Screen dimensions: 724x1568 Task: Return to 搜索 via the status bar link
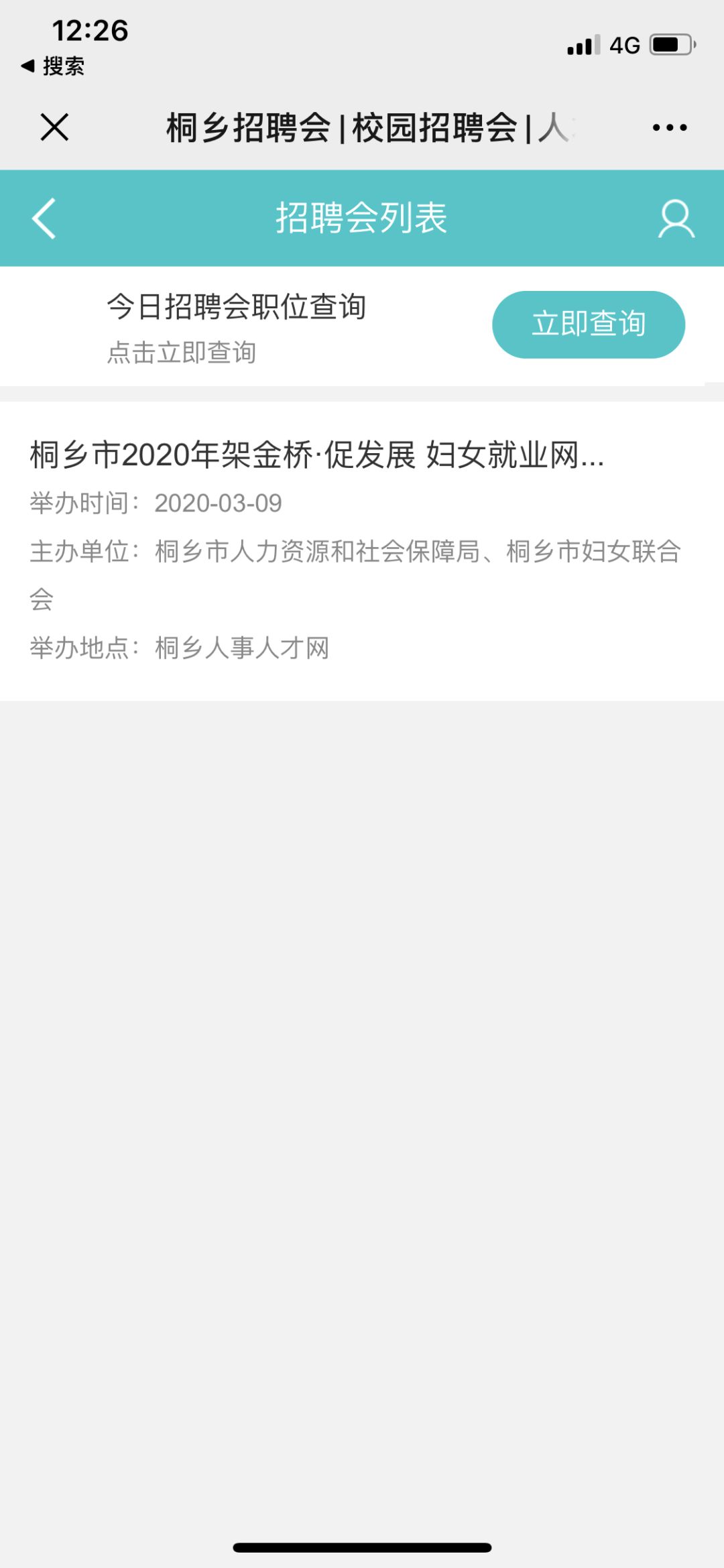click(x=53, y=66)
